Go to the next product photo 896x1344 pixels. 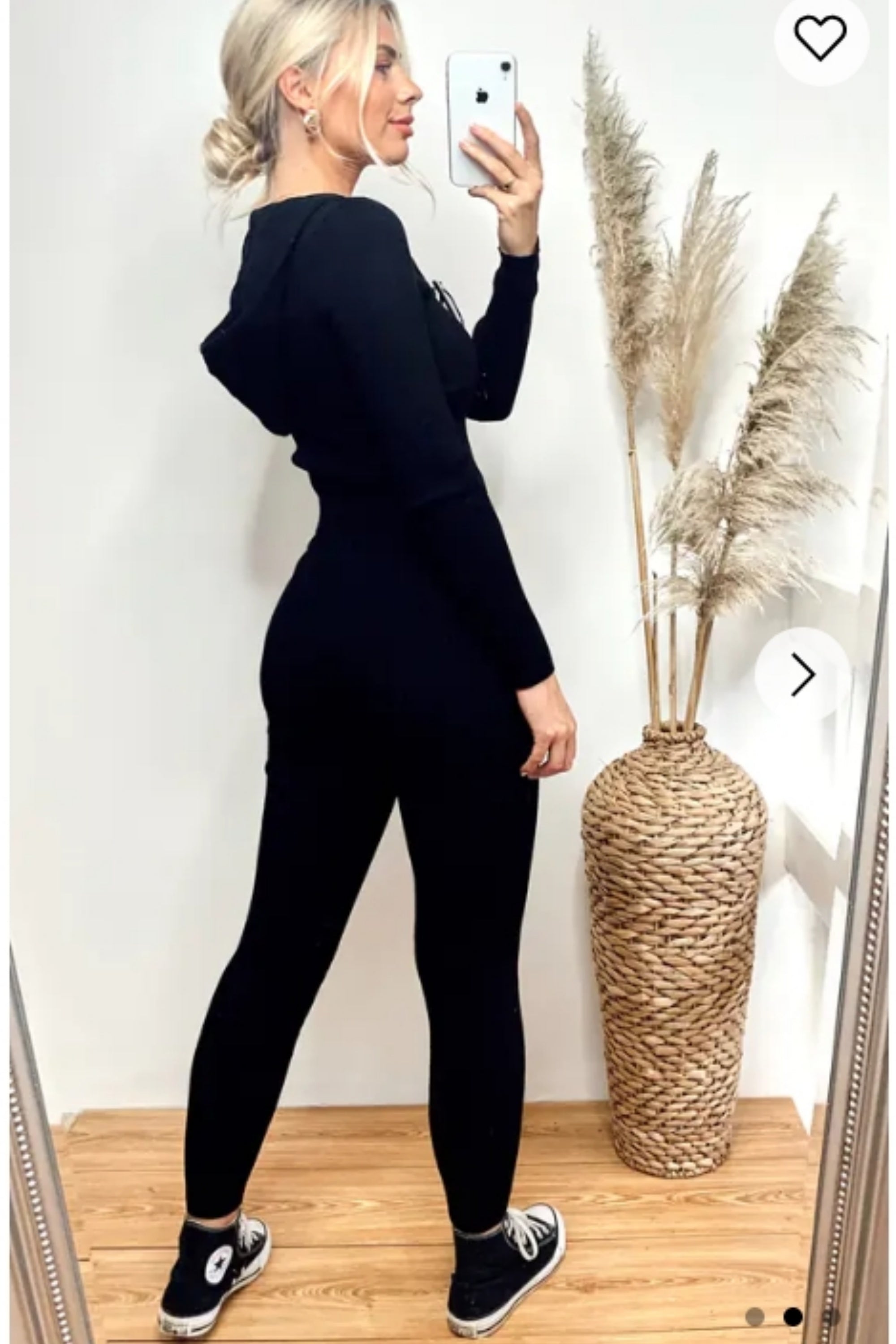pos(802,675)
